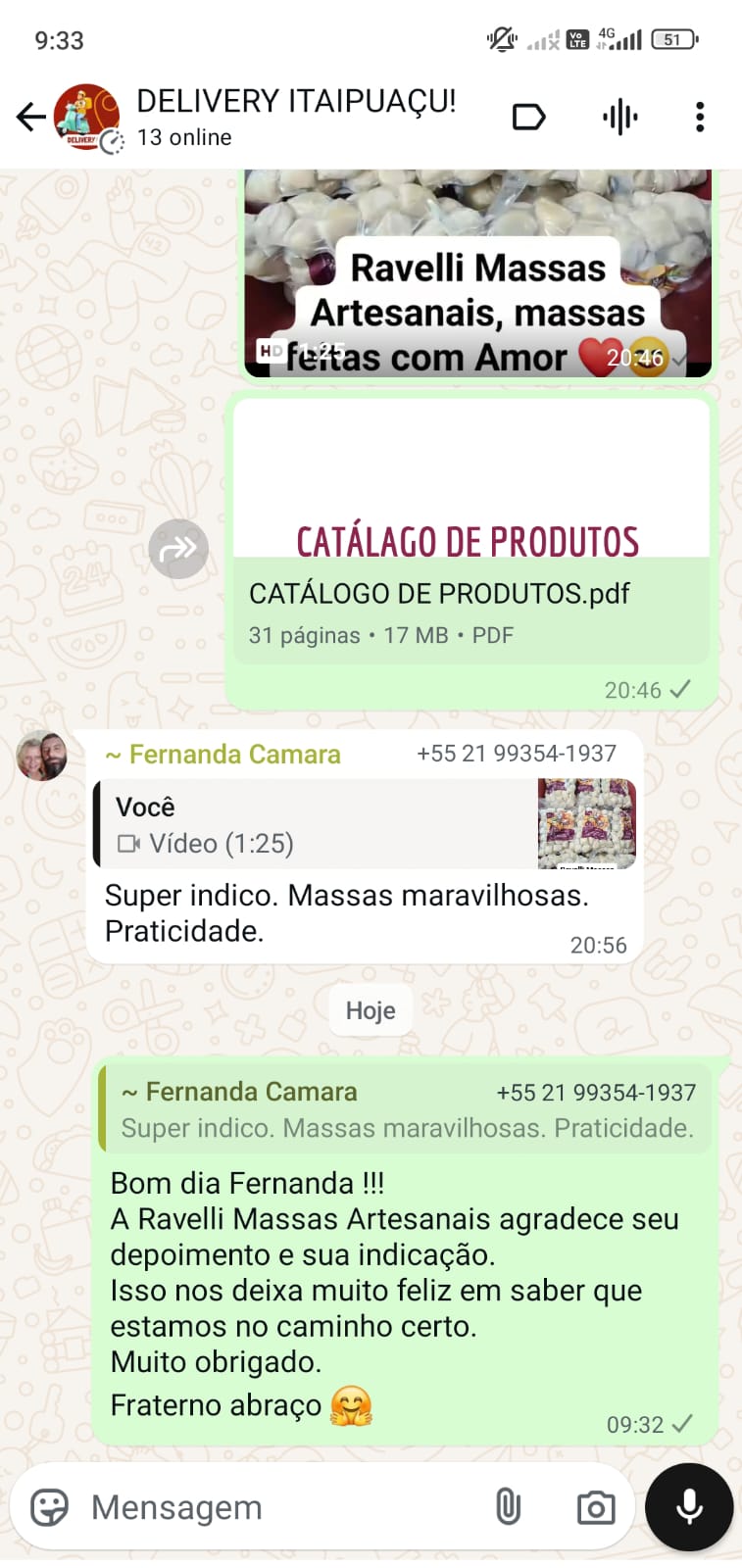Tap the sent checkmark on the 09:32 message

[x=681, y=1424]
